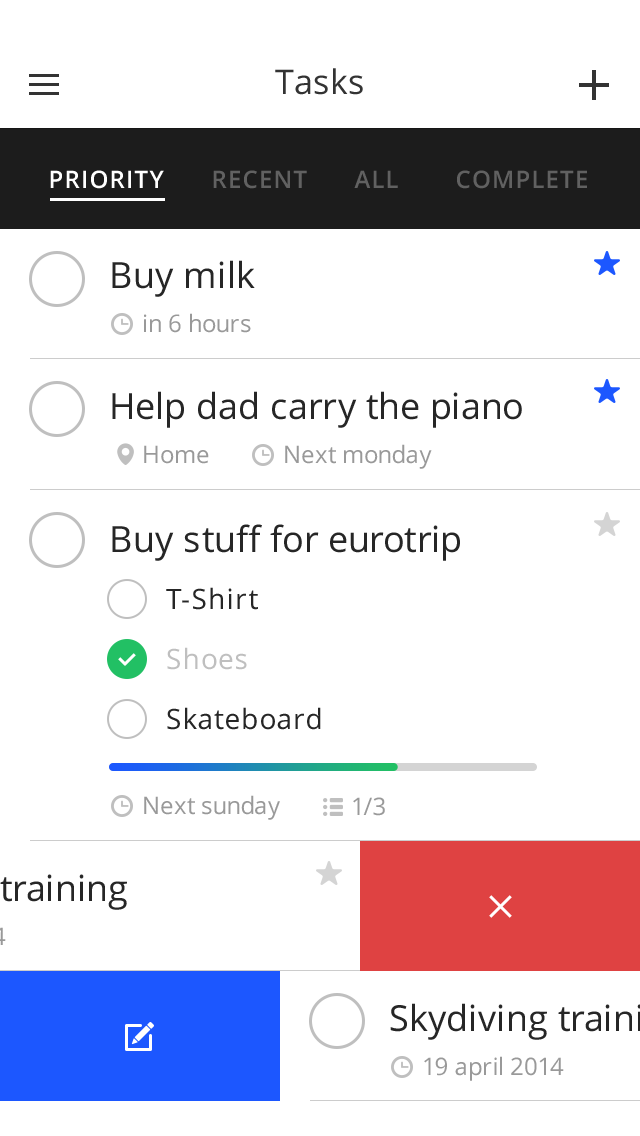Image resolution: width=640 pixels, height=1136 pixels.
Task: Check the Skateboard subtask
Action: tap(127, 719)
